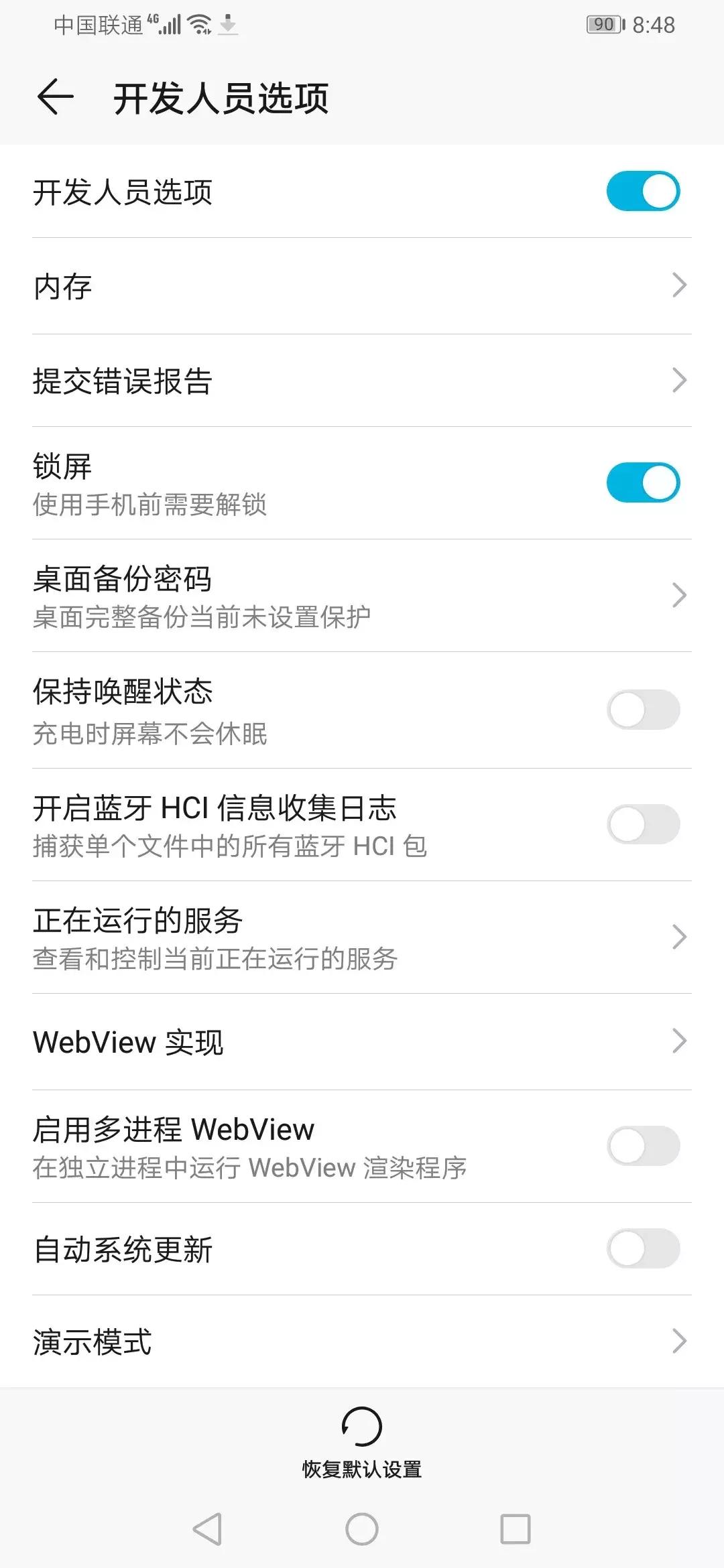
Task: Tap the download arrow icon in the status bar
Action: [x=228, y=27]
